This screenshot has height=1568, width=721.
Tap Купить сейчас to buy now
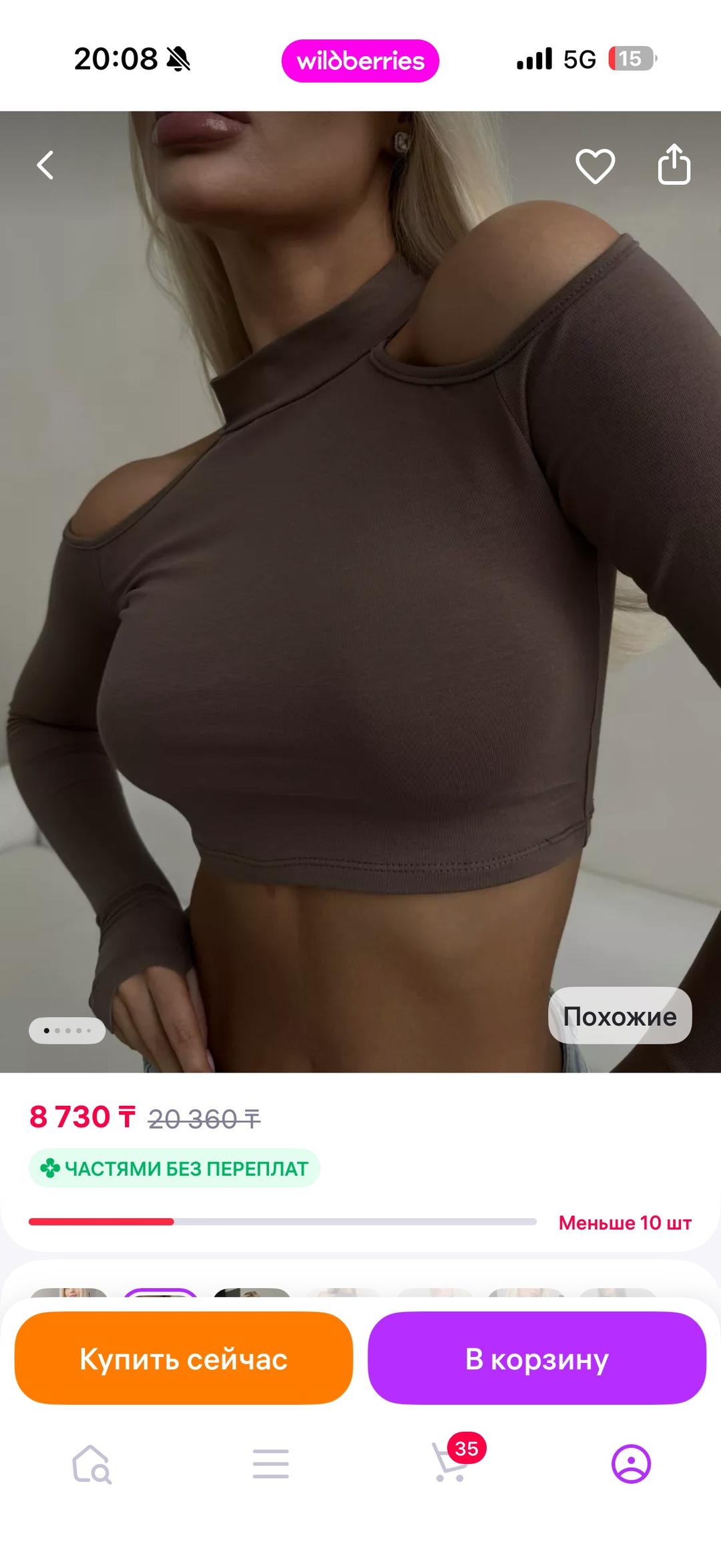(184, 1358)
